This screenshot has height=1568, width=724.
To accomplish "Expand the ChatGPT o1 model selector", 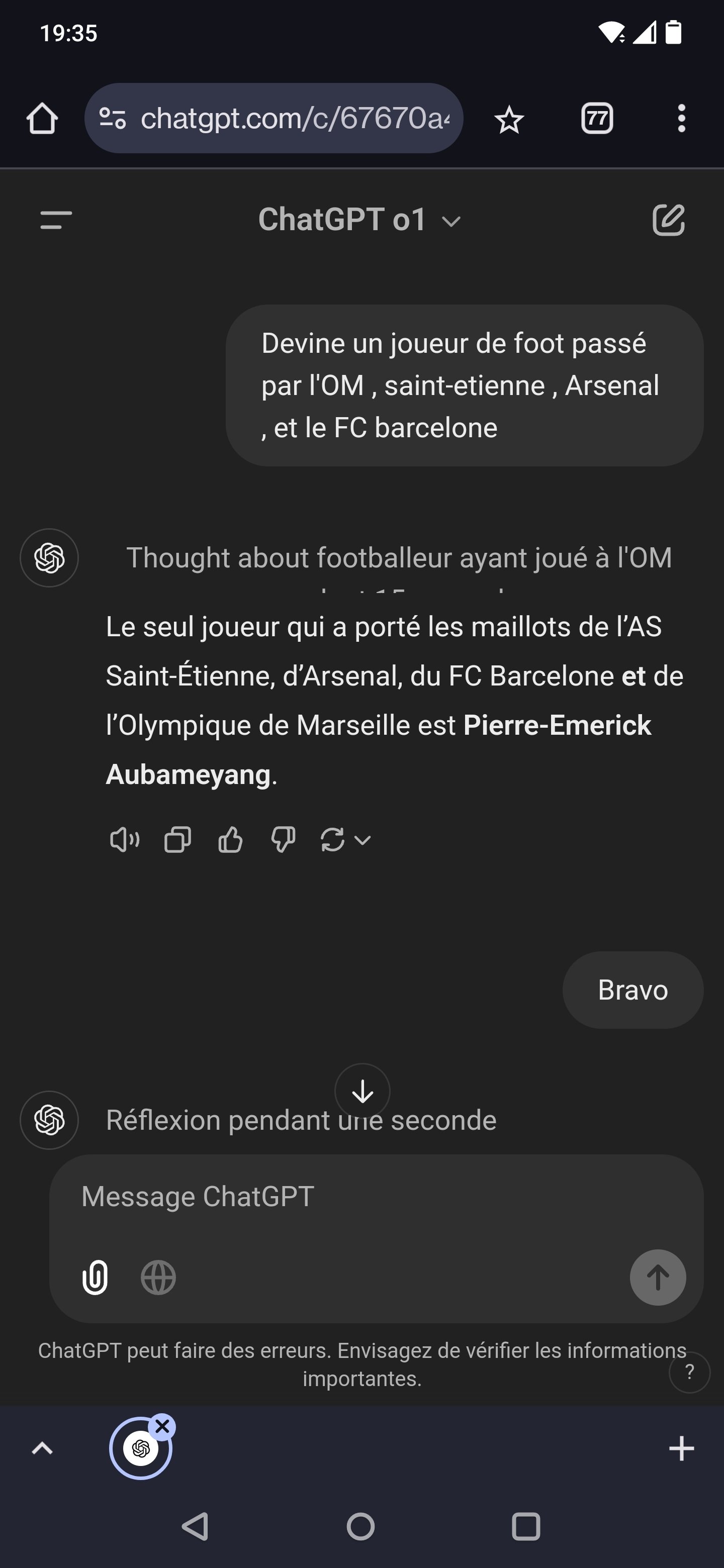I will tap(360, 220).
